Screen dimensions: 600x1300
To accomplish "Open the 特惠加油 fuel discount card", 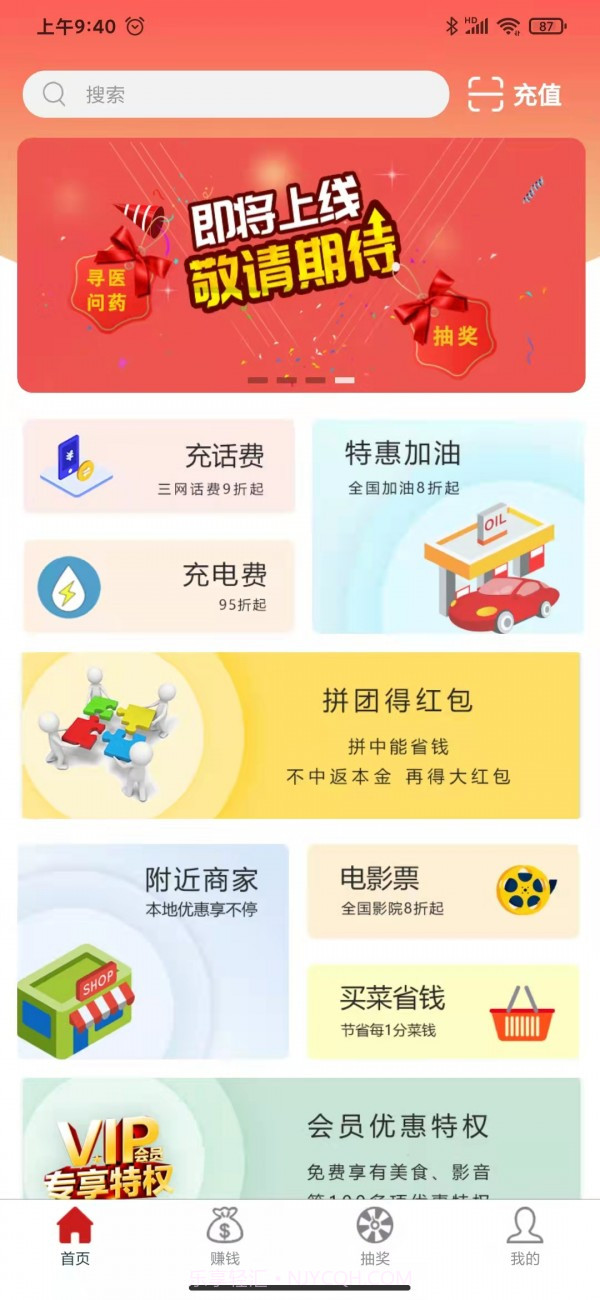I will pos(448,527).
